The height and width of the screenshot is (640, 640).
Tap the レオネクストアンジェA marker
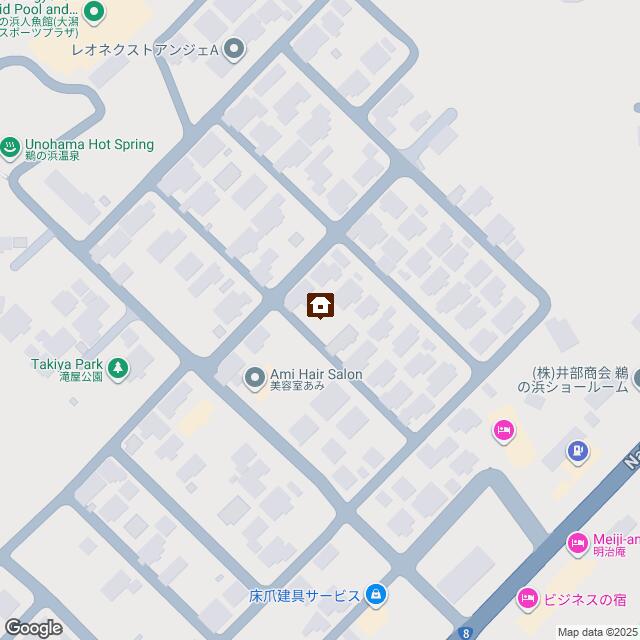point(234,48)
